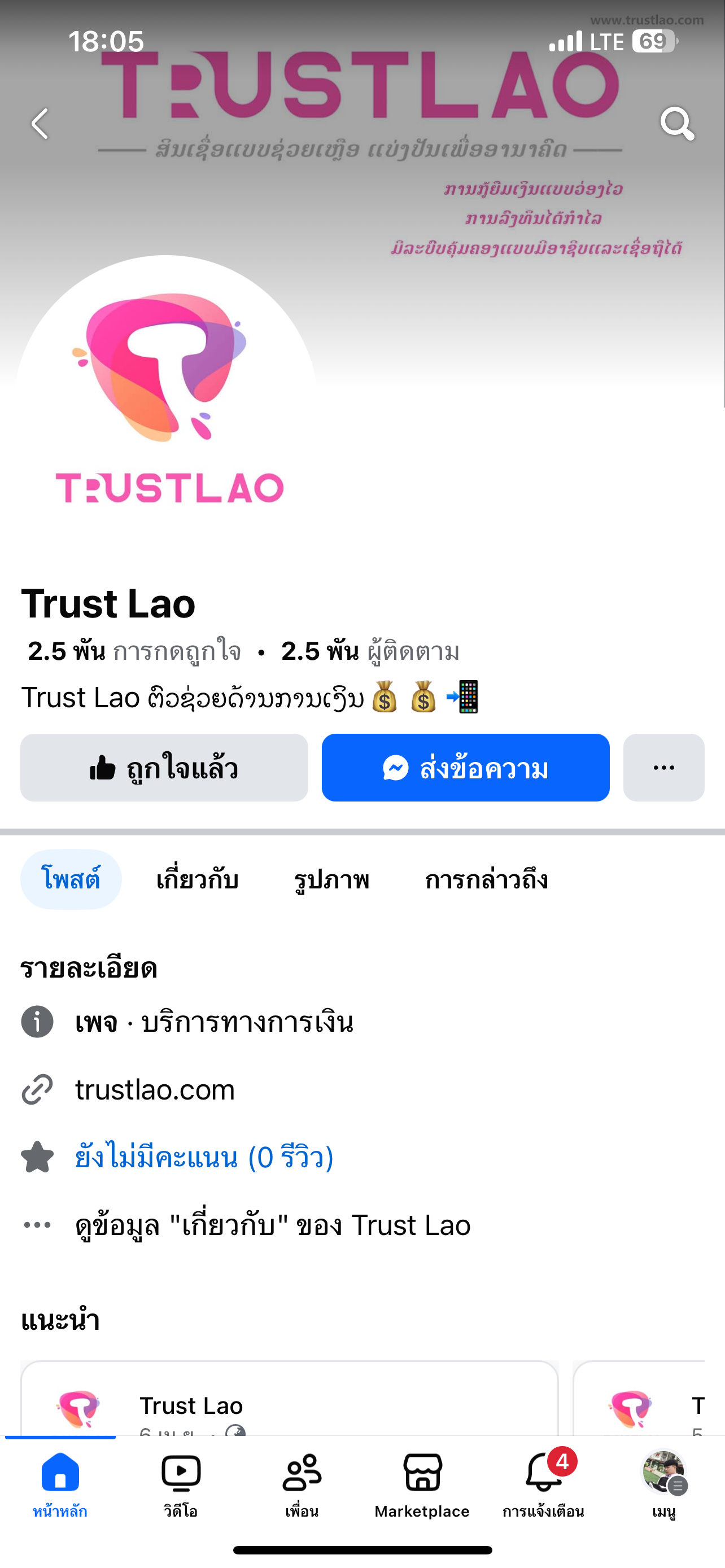Open the three-dot more options button
725x1568 pixels.
click(x=663, y=768)
